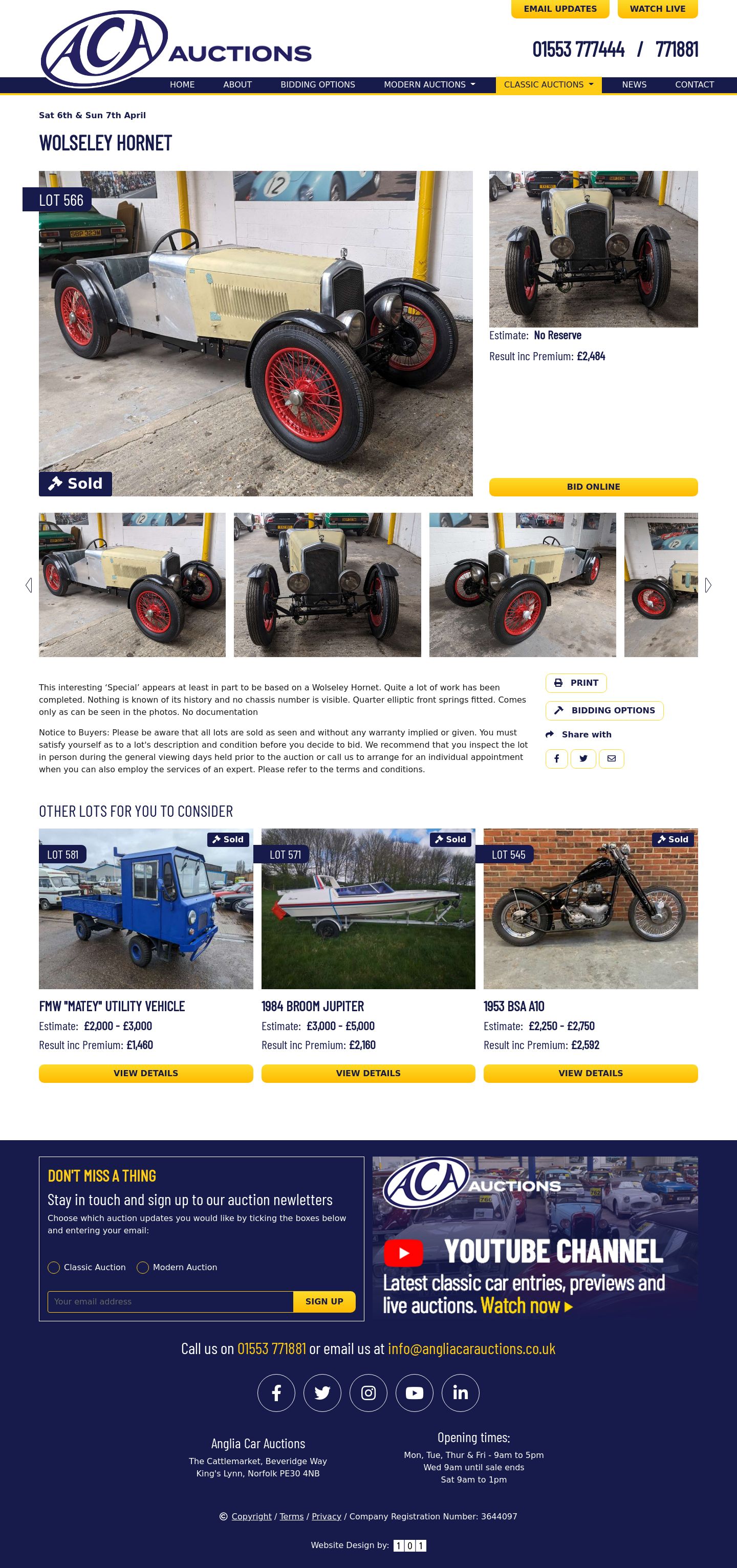This screenshot has width=737, height=1568.
Task: Share the lot by email
Action: tap(611, 758)
